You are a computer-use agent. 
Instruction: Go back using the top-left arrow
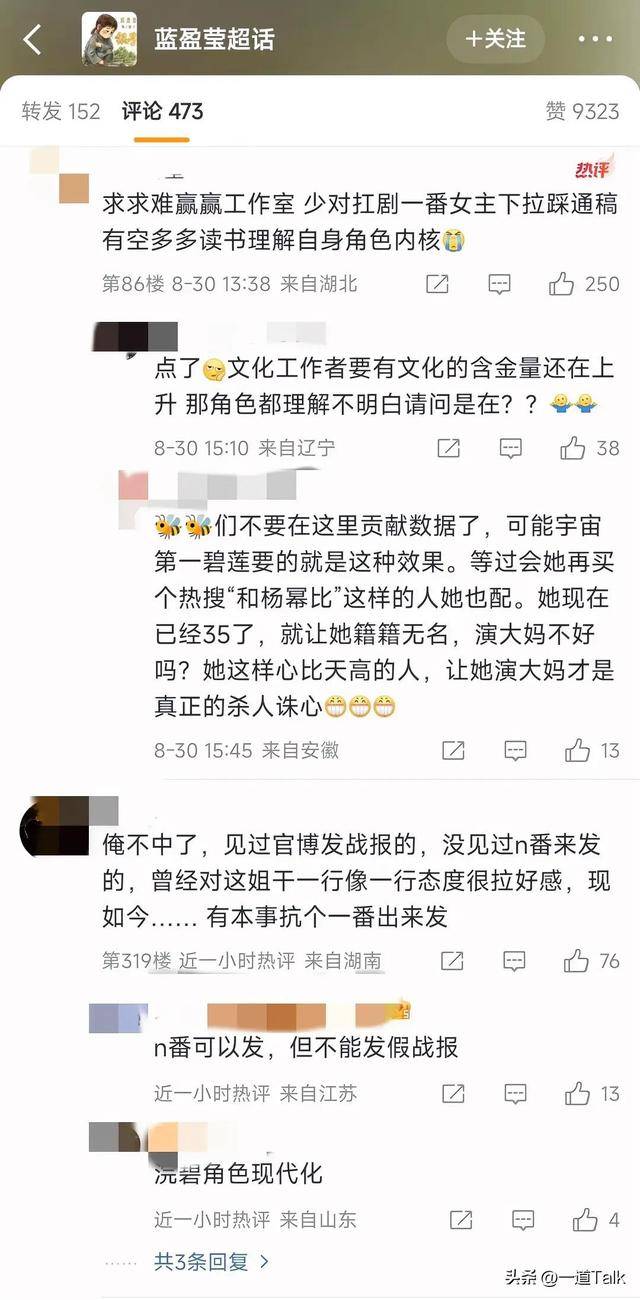33,40
